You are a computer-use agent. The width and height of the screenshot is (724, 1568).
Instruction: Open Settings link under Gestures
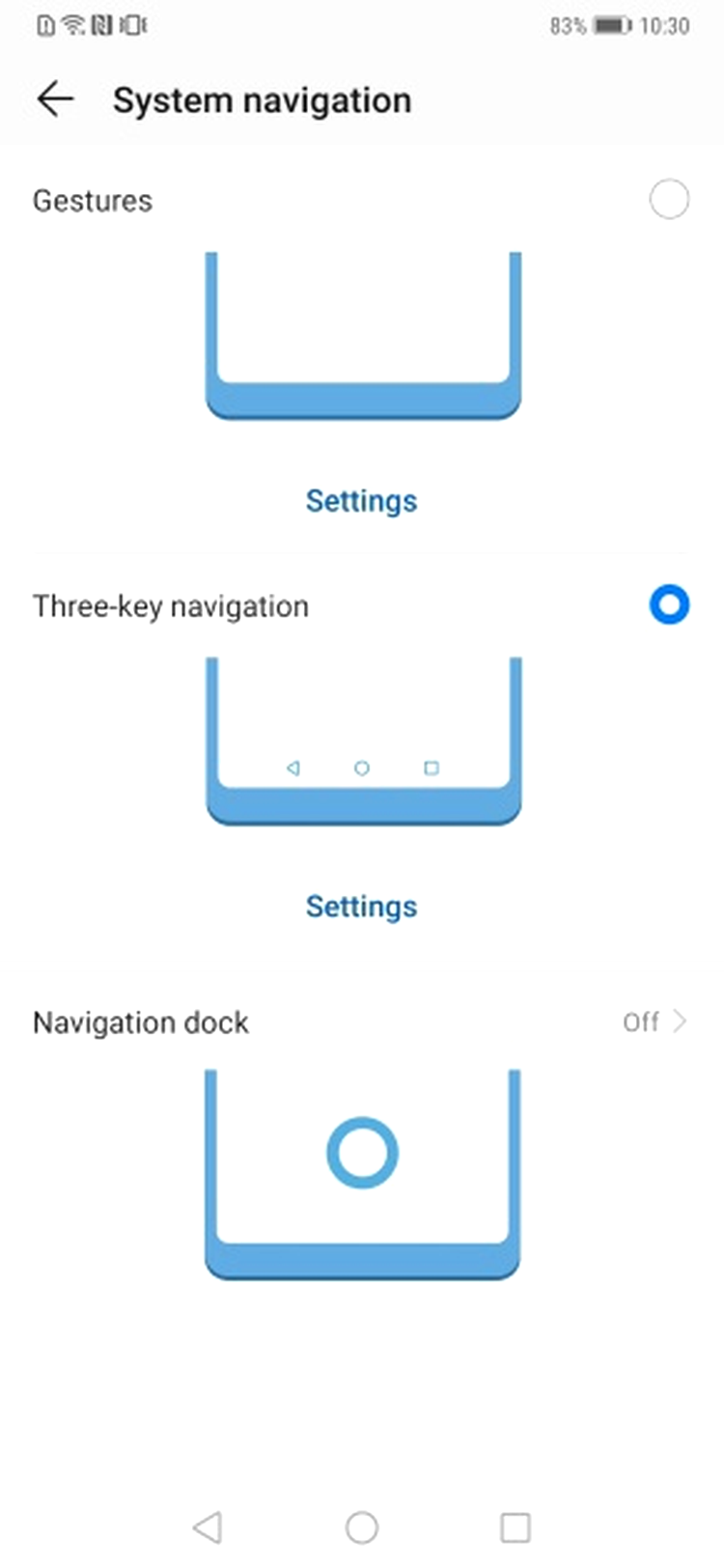pyautogui.click(x=361, y=500)
